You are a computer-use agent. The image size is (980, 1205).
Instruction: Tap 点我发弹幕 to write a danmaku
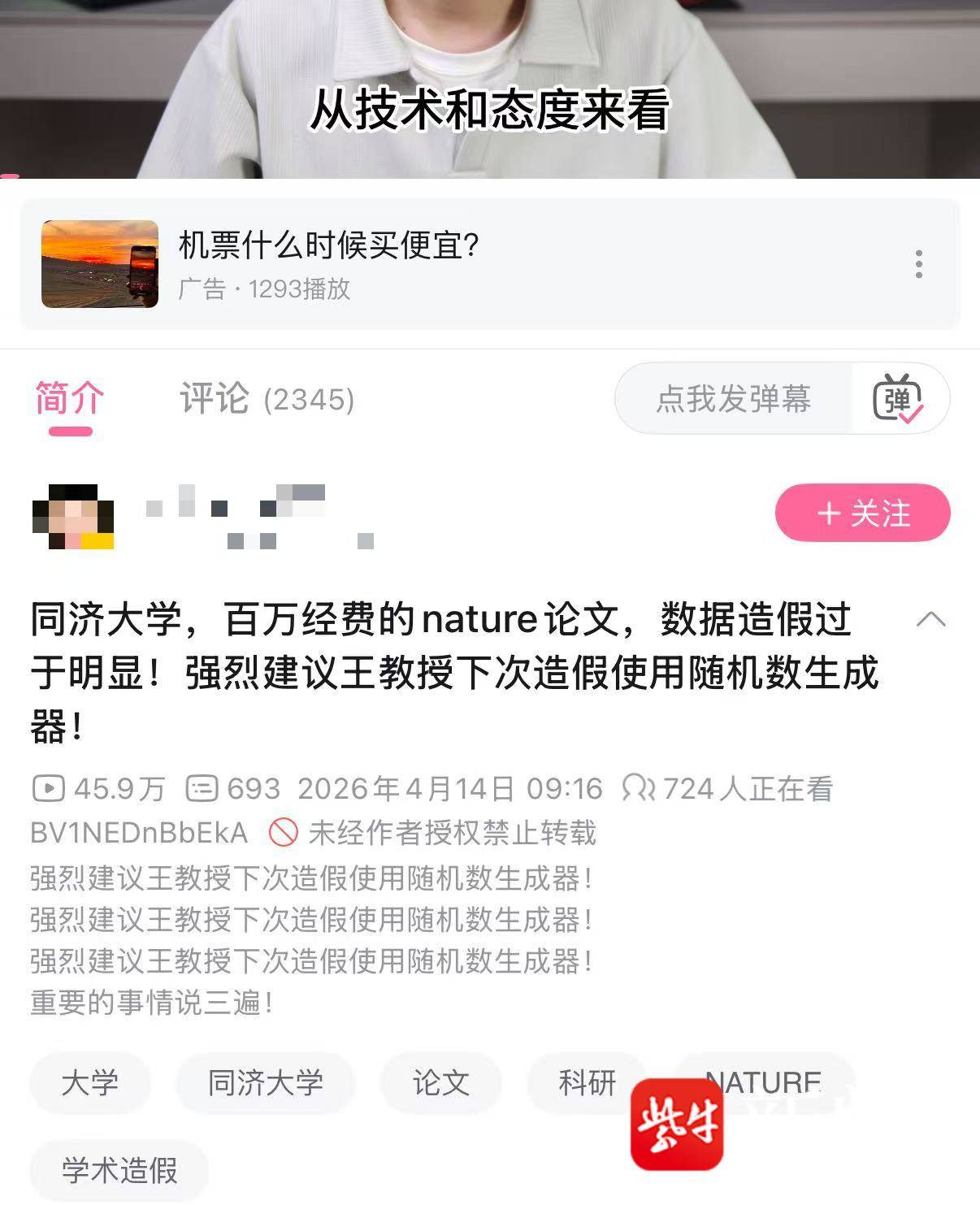733,399
